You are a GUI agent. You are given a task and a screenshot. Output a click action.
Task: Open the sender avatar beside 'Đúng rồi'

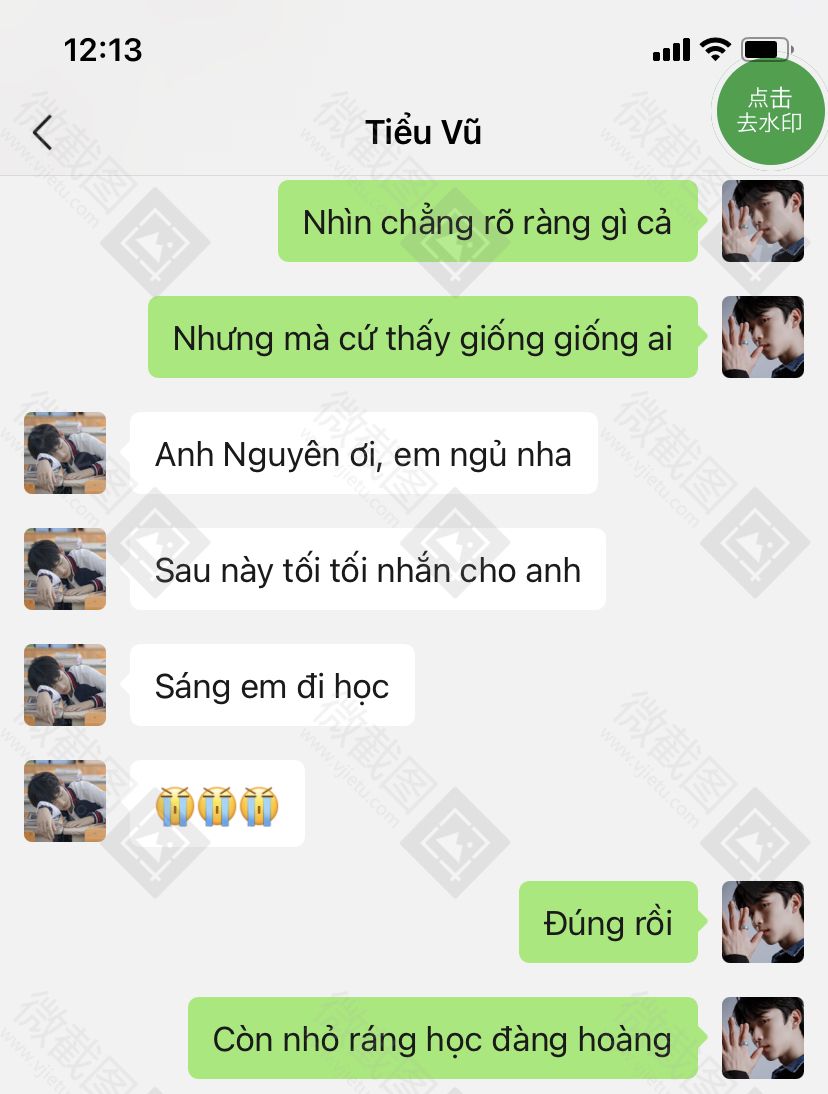[x=762, y=922]
